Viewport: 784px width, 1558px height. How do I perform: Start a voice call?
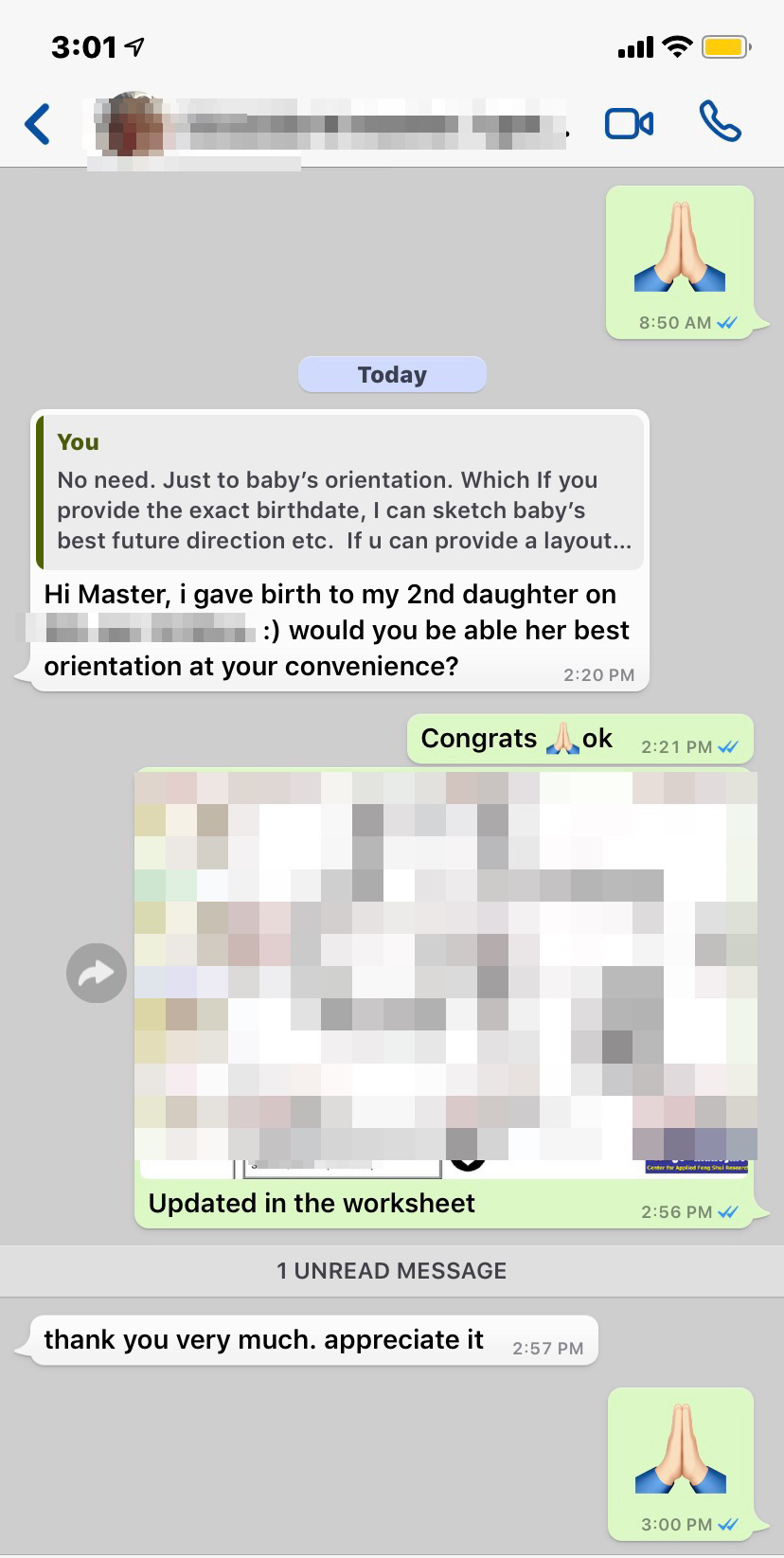click(720, 122)
